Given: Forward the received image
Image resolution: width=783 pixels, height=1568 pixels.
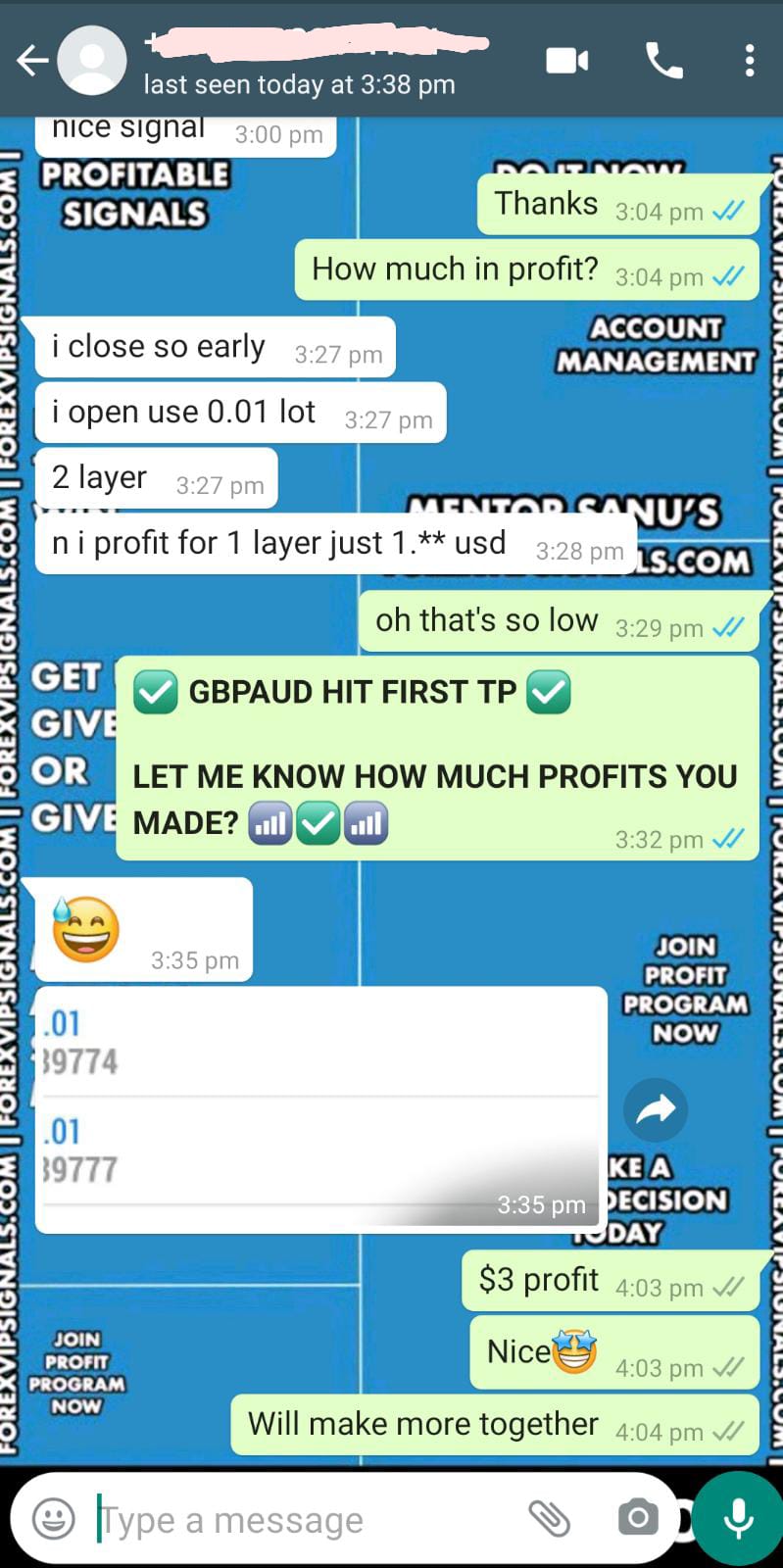Looking at the screenshot, I should click(x=655, y=1109).
